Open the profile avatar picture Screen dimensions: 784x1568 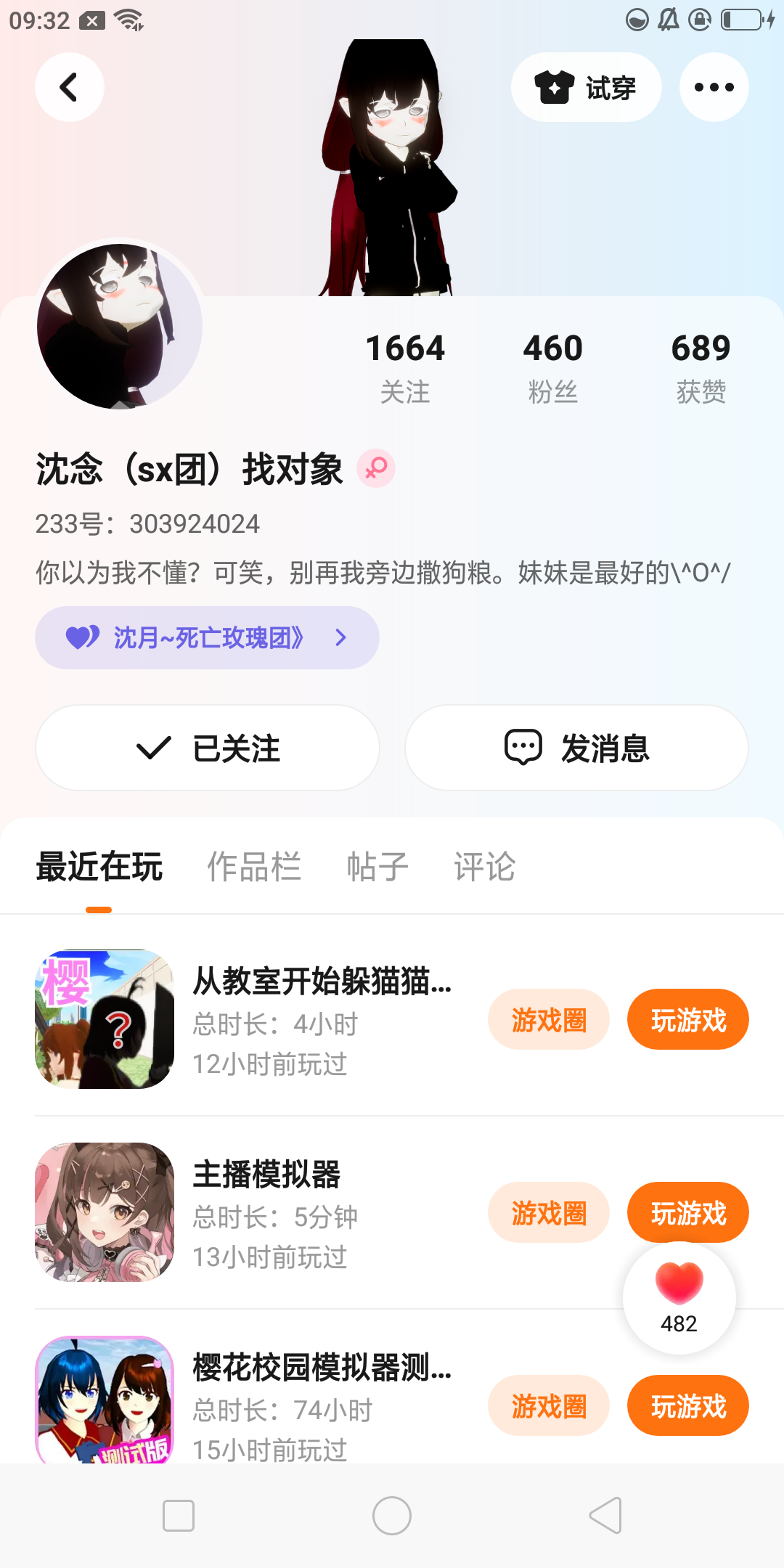[x=120, y=326]
